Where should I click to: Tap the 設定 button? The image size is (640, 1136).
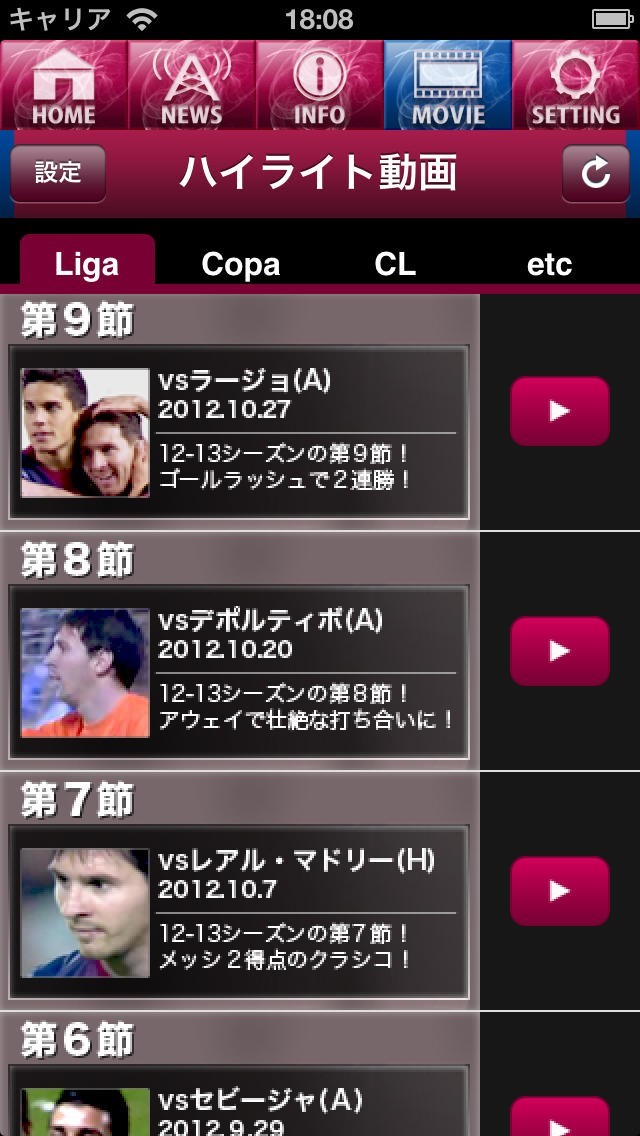(58, 173)
